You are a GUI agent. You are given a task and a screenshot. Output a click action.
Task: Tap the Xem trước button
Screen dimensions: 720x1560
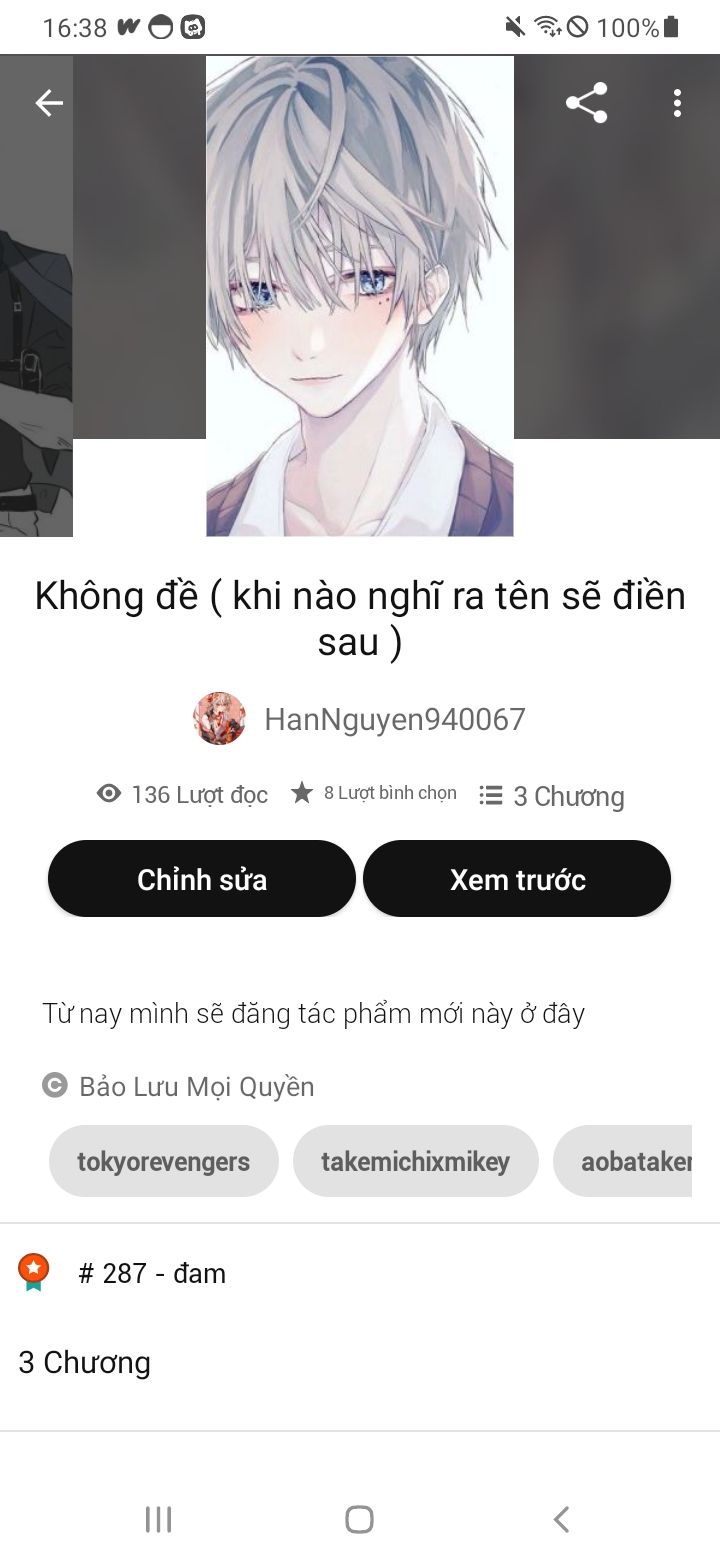[x=517, y=879]
